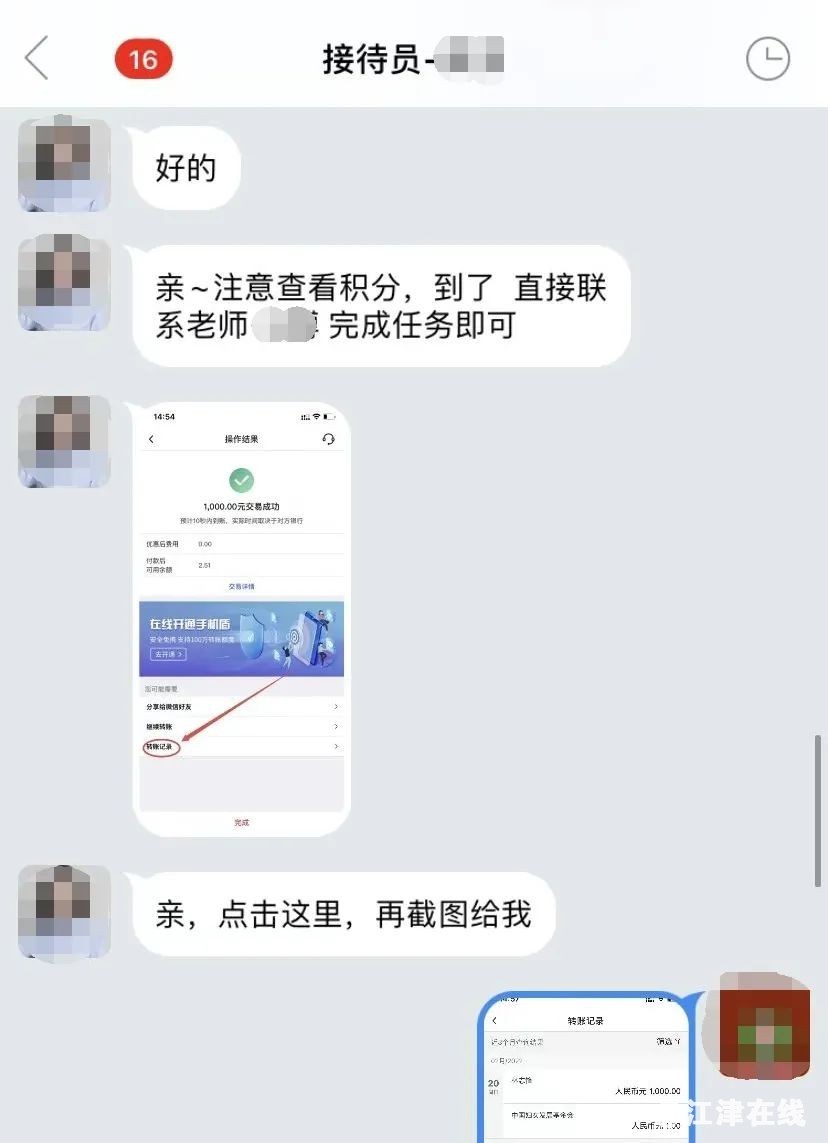The width and height of the screenshot is (828, 1143).
Task: Open the received transaction success screenshot
Action: [x=241, y=619]
